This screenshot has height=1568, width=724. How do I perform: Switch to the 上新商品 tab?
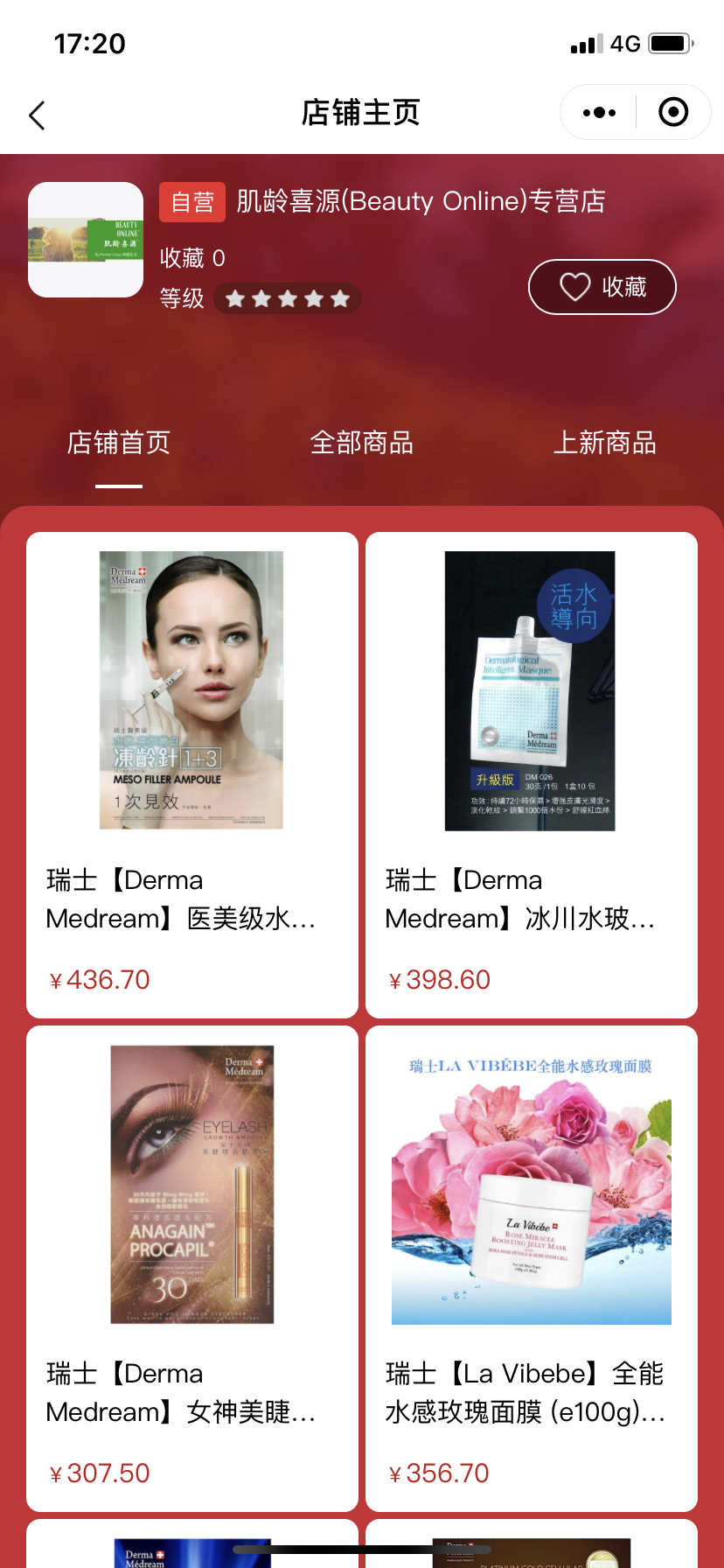click(604, 443)
